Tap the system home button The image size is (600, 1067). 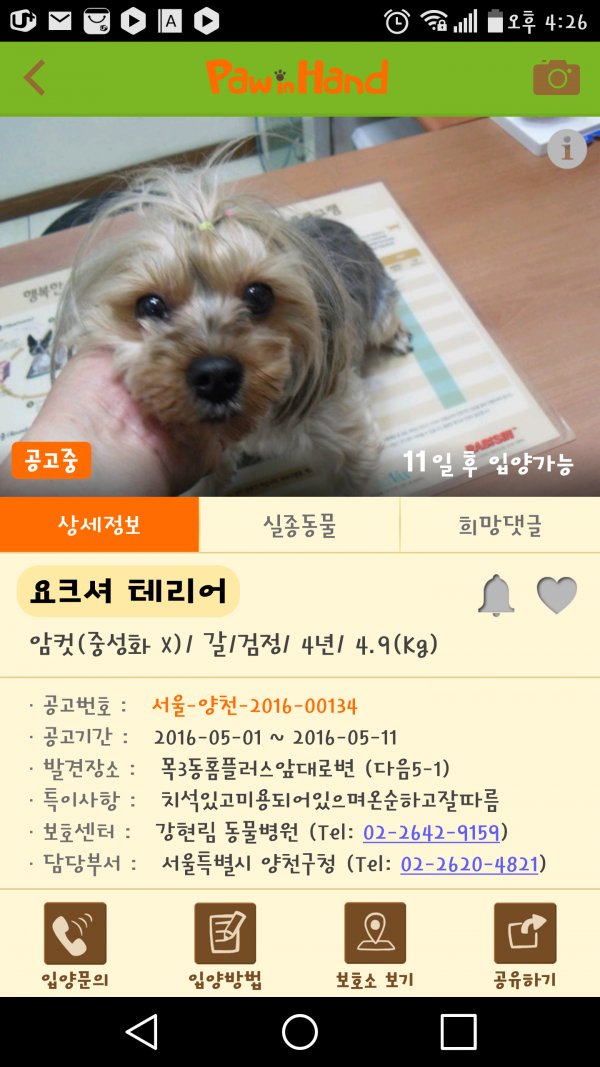click(300, 1031)
